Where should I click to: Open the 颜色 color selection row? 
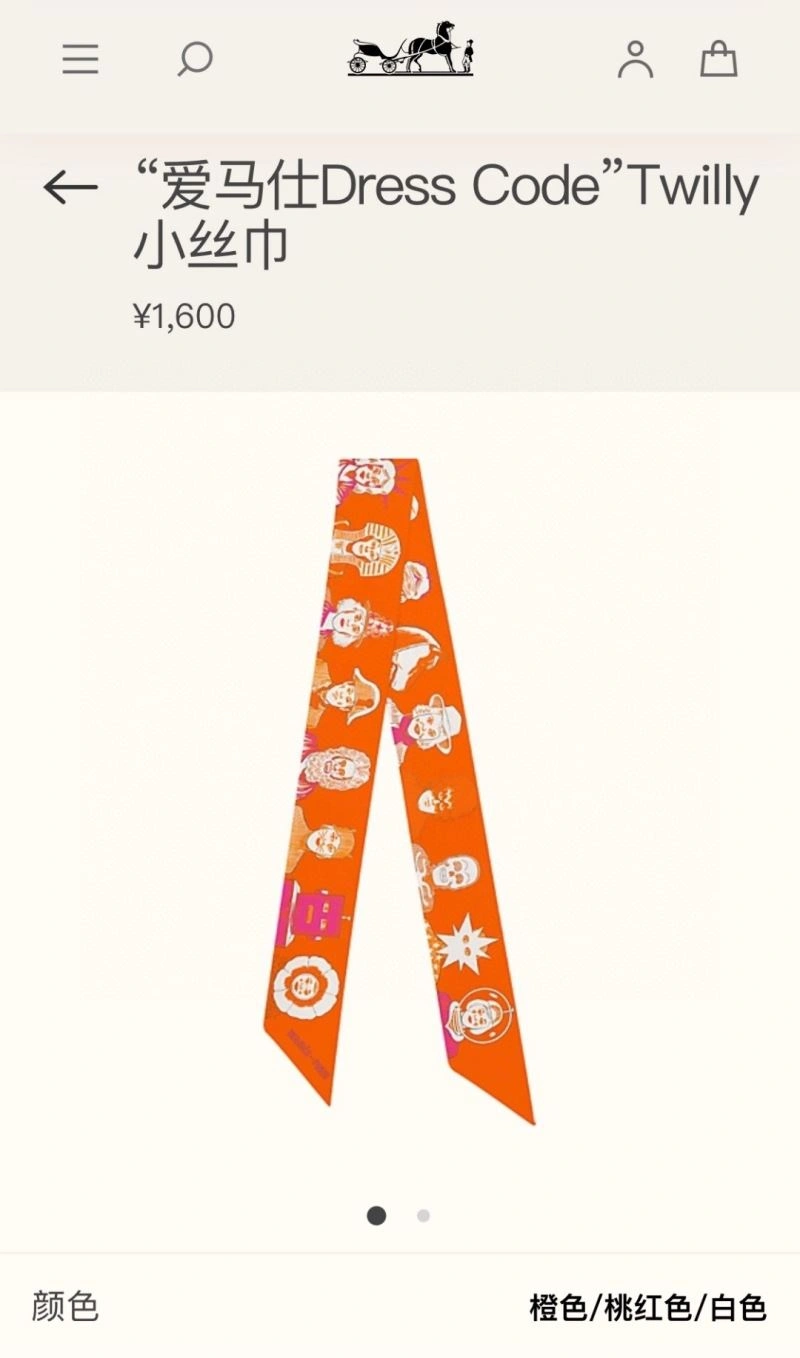[x=400, y=1306]
